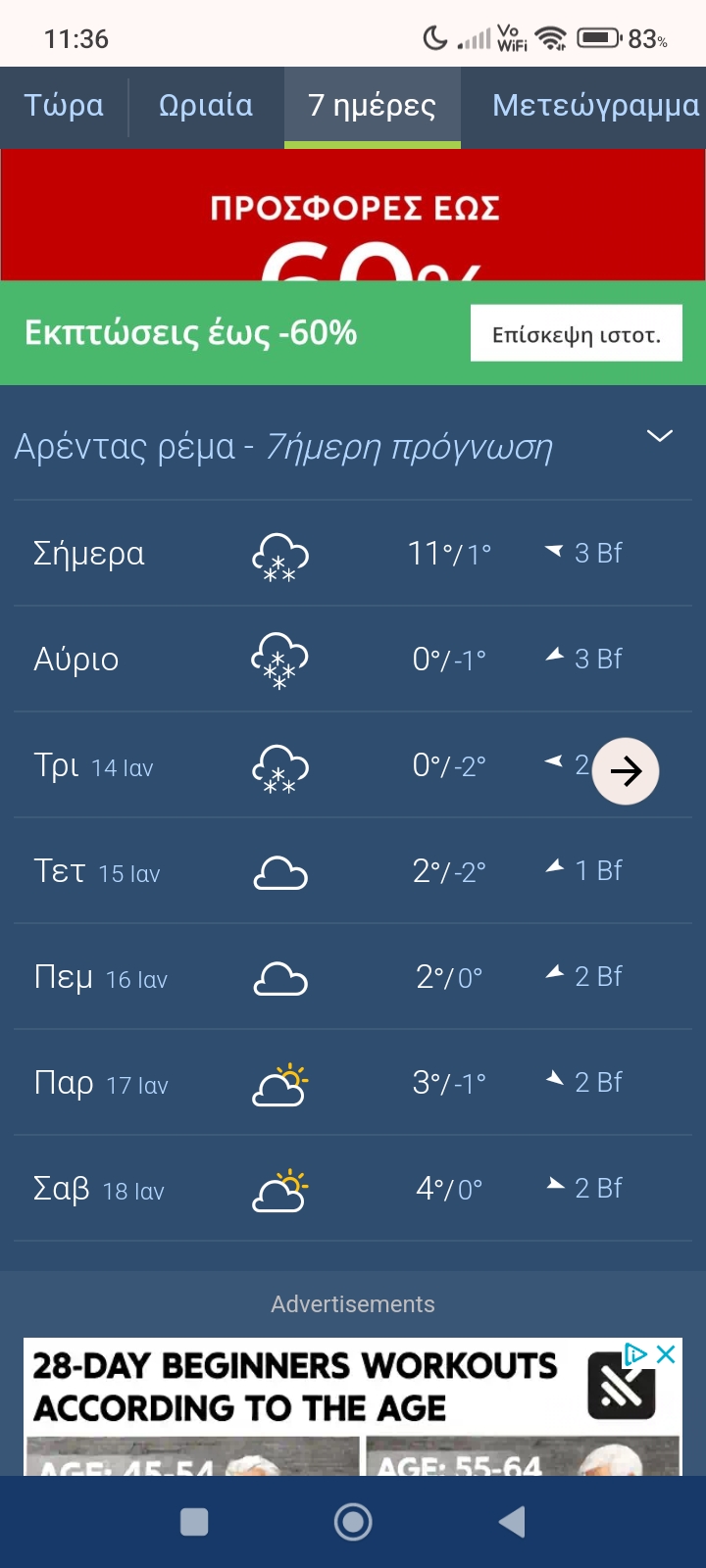The image size is (706, 1568).
Task: Close the workouts advertisement
Action: 667,1354
